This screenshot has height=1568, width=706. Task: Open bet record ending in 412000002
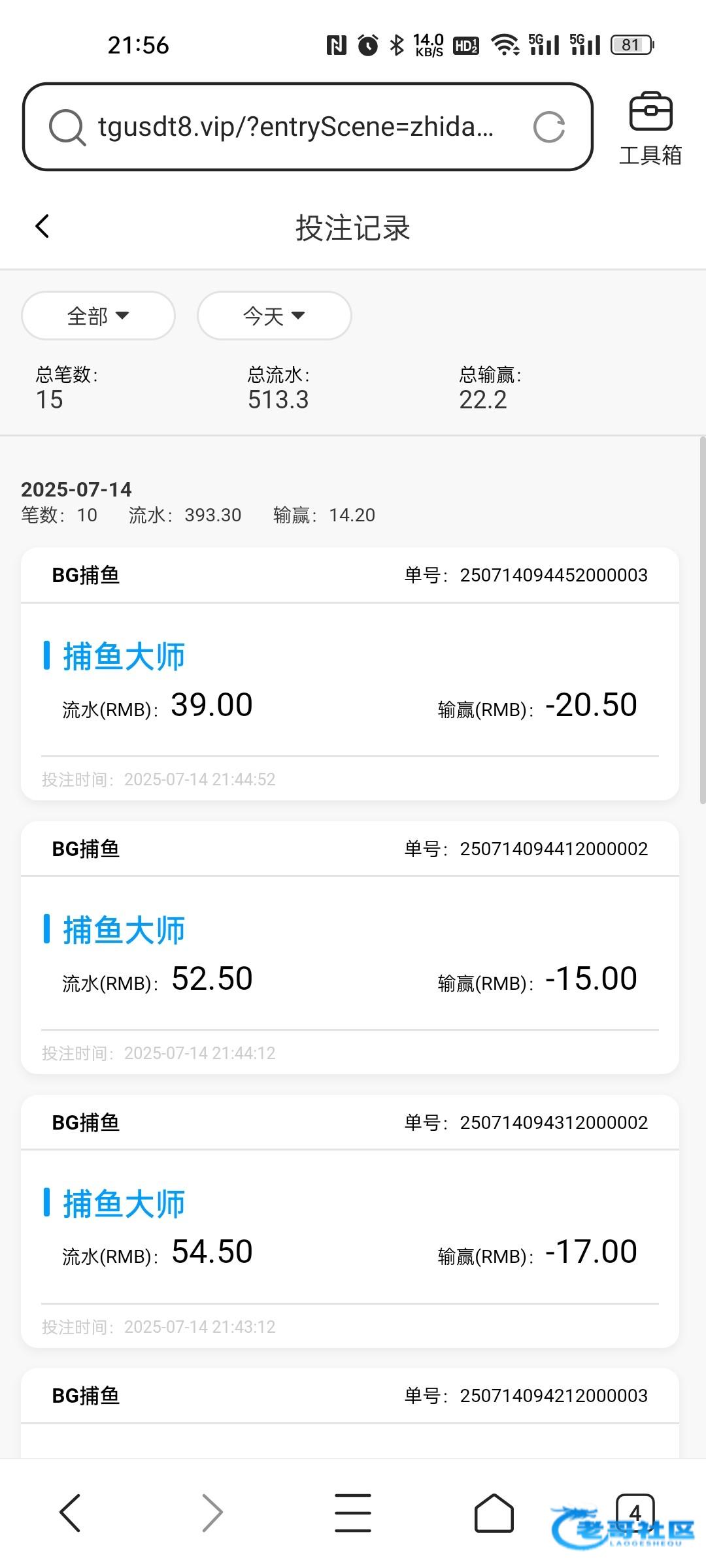point(350,947)
